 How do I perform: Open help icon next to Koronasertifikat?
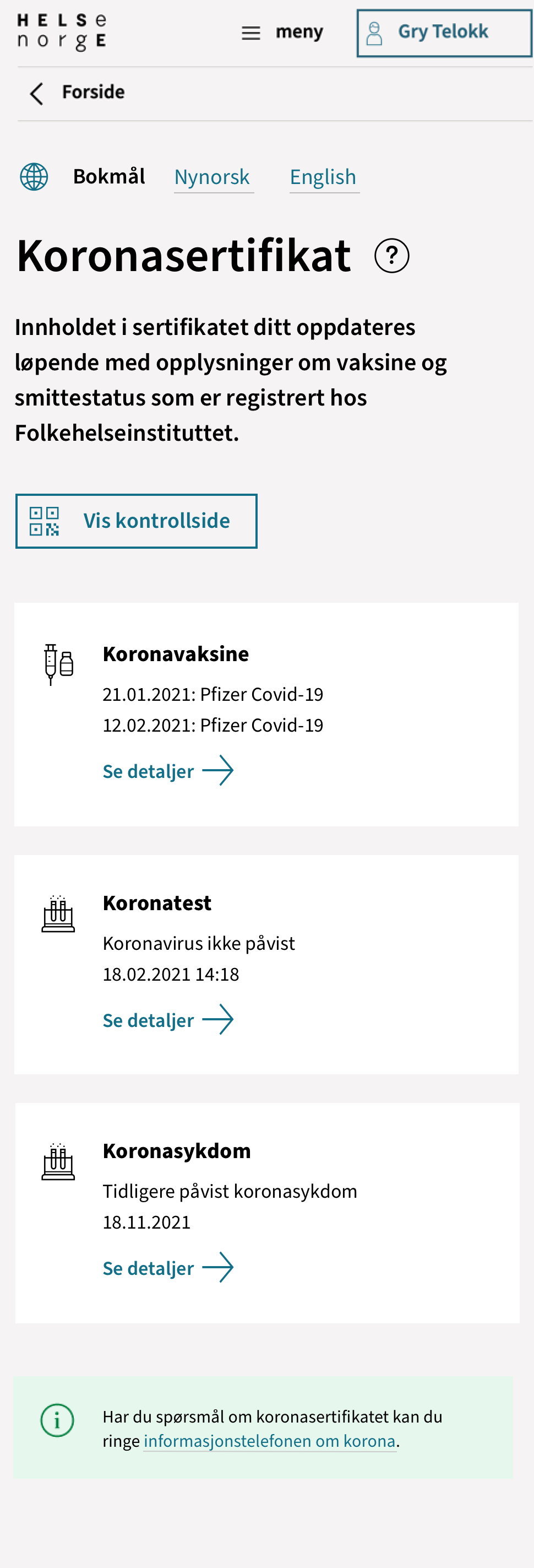(x=391, y=256)
